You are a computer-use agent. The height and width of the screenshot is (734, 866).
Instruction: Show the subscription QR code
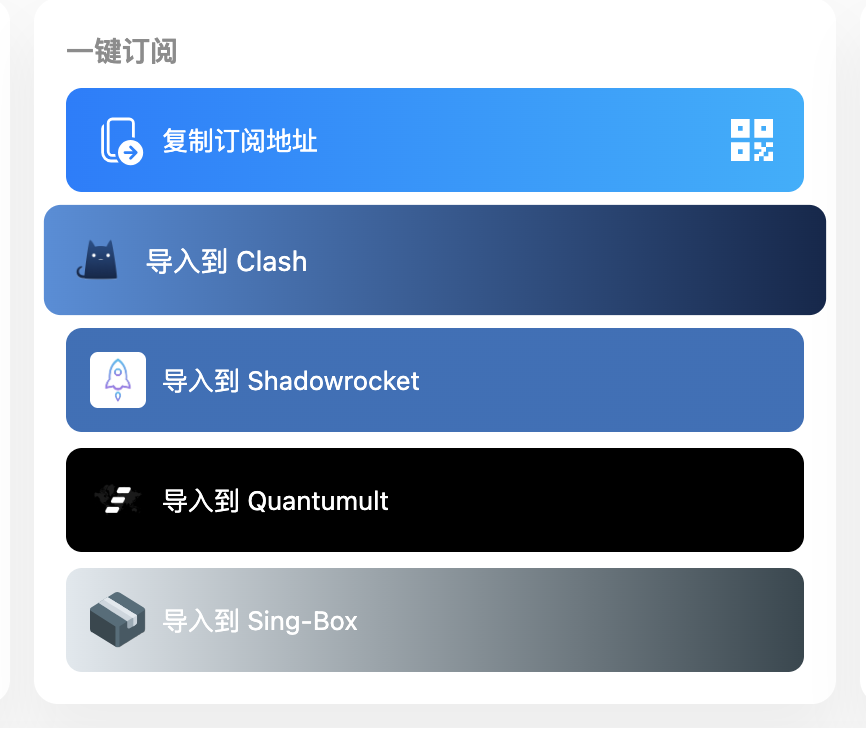[x=751, y=140]
